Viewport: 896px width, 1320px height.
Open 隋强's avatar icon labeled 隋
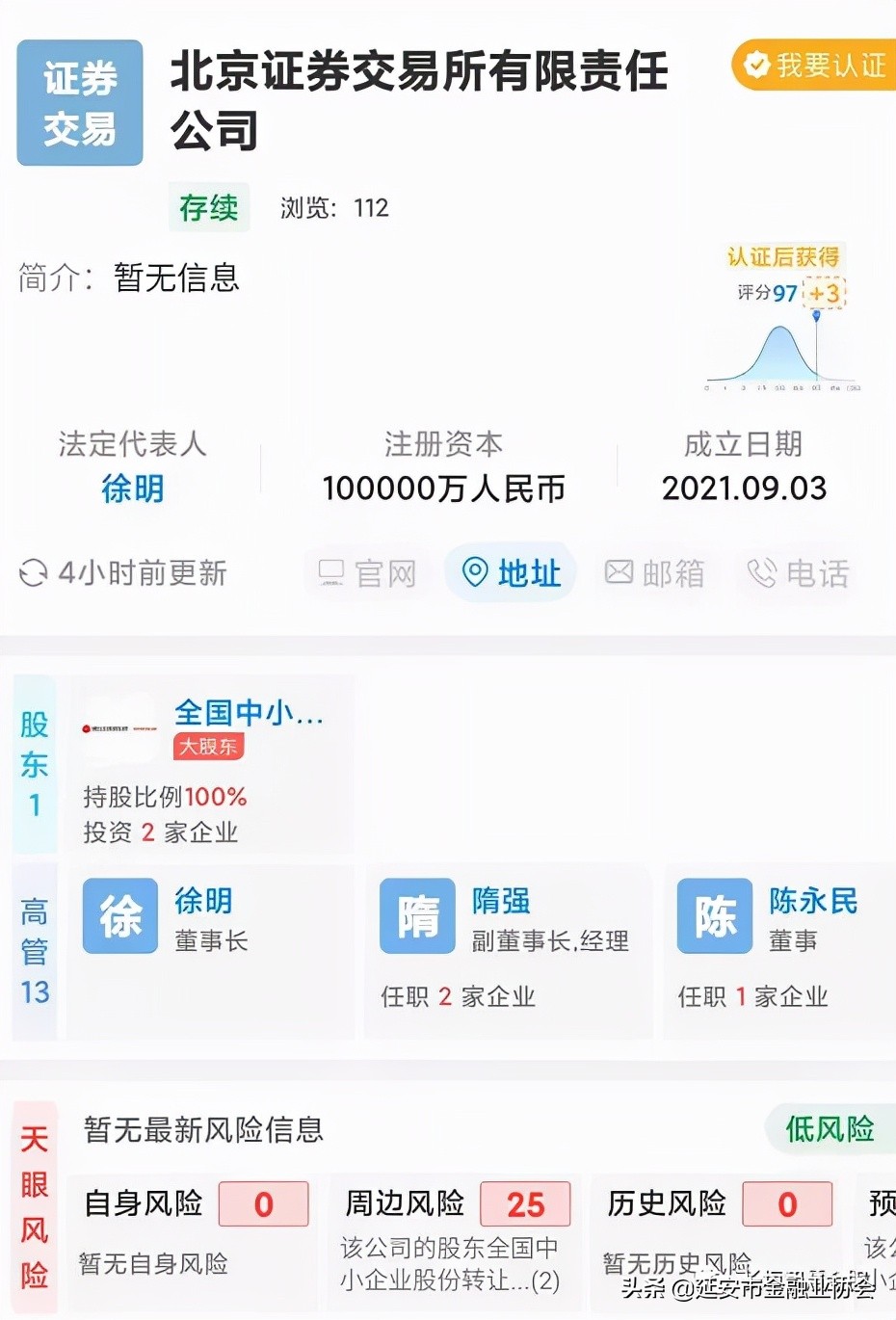[417, 916]
